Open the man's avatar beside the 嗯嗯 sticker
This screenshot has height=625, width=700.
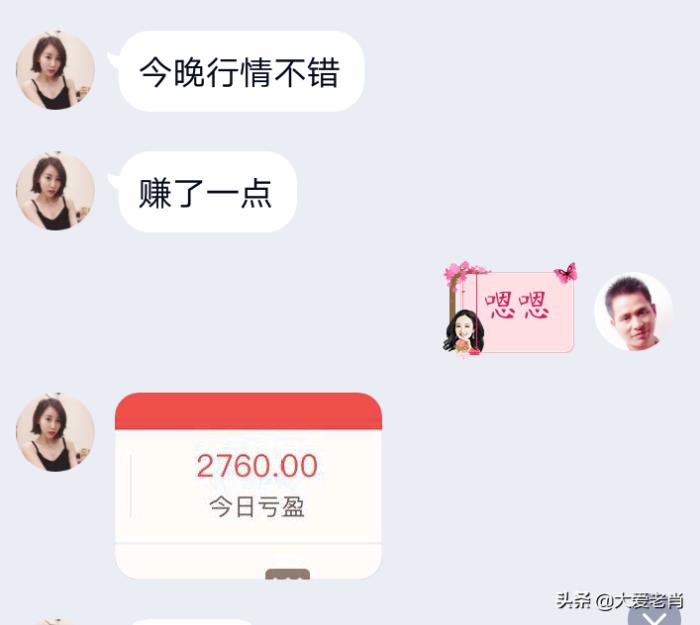pyautogui.click(x=633, y=311)
